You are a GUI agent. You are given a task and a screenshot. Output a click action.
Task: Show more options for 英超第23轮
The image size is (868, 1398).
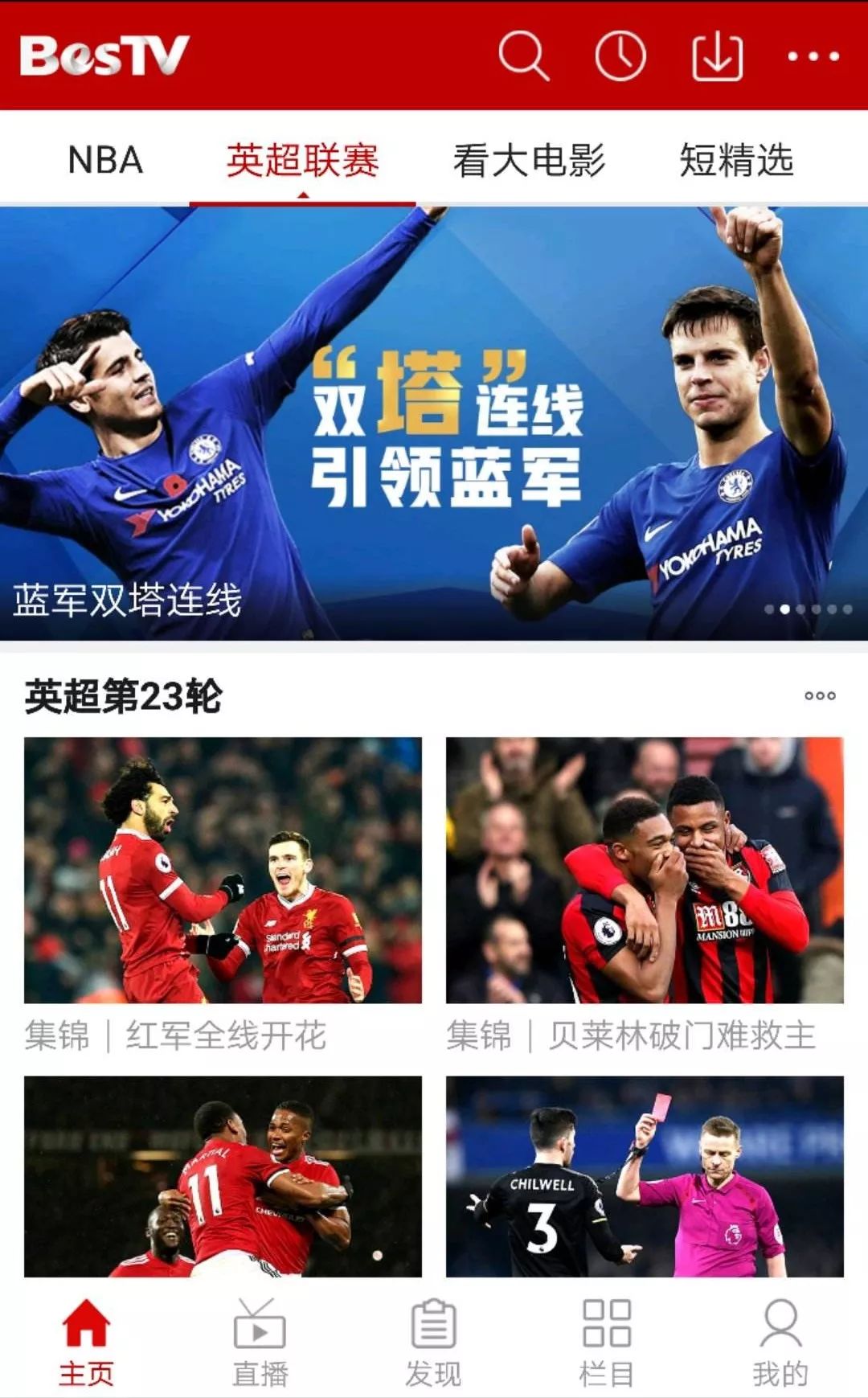pyautogui.click(x=820, y=695)
